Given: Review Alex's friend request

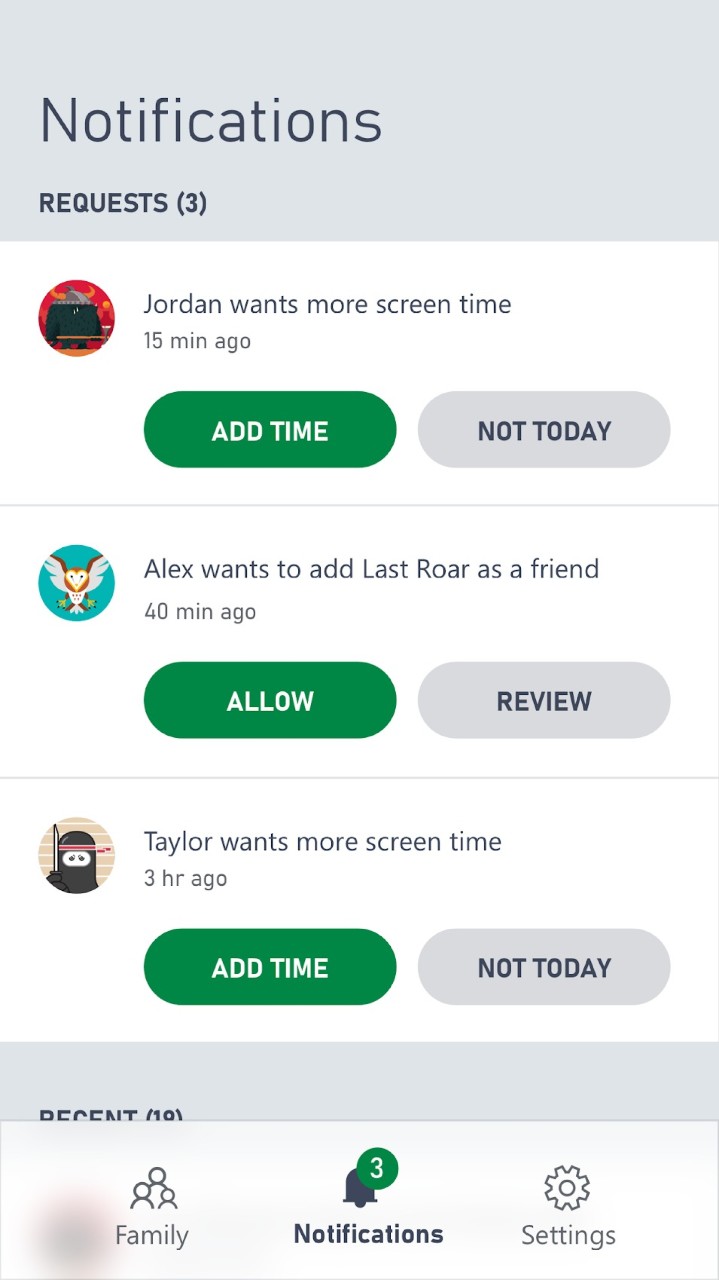Looking at the screenshot, I should tap(543, 700).
